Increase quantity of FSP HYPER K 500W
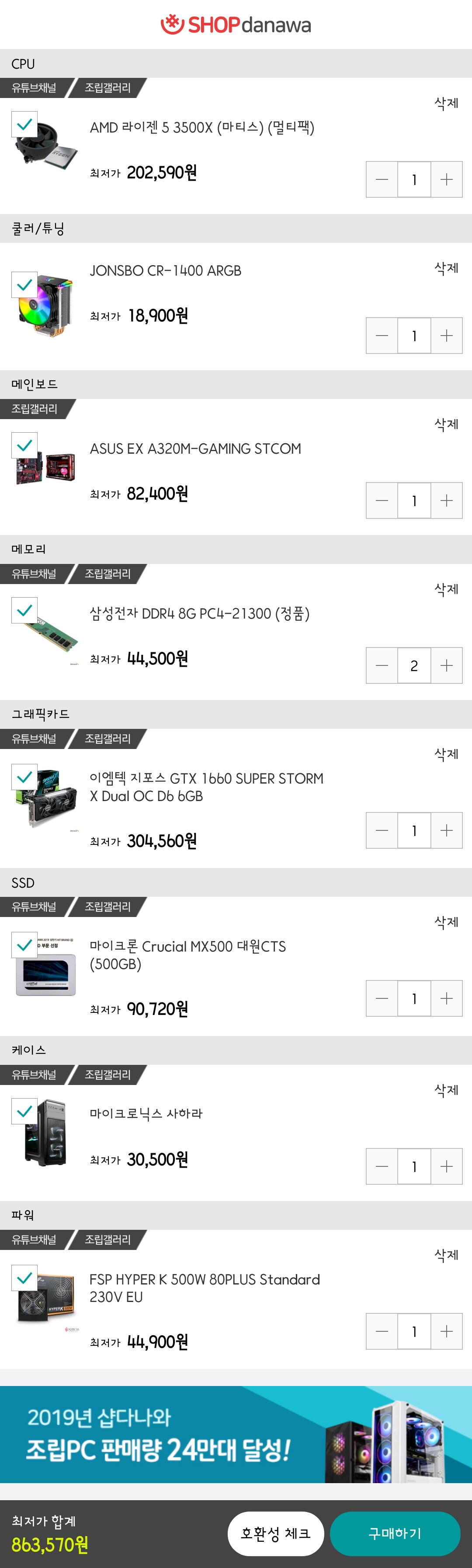Image resolution: width=472 pixels, height=1568 pixels. (x=447, y=1331)
